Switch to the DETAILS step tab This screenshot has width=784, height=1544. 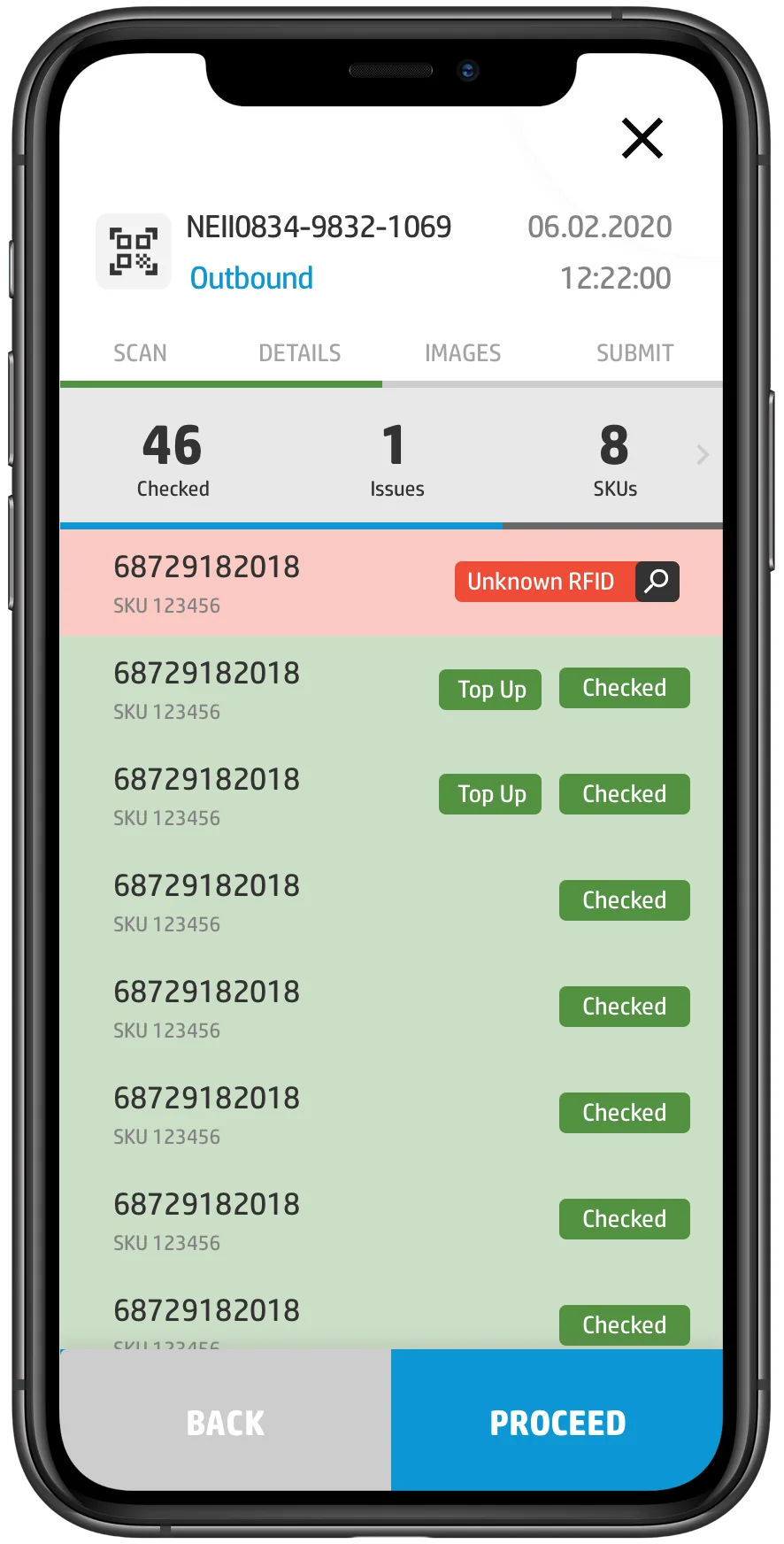click(x=300, y=353)
